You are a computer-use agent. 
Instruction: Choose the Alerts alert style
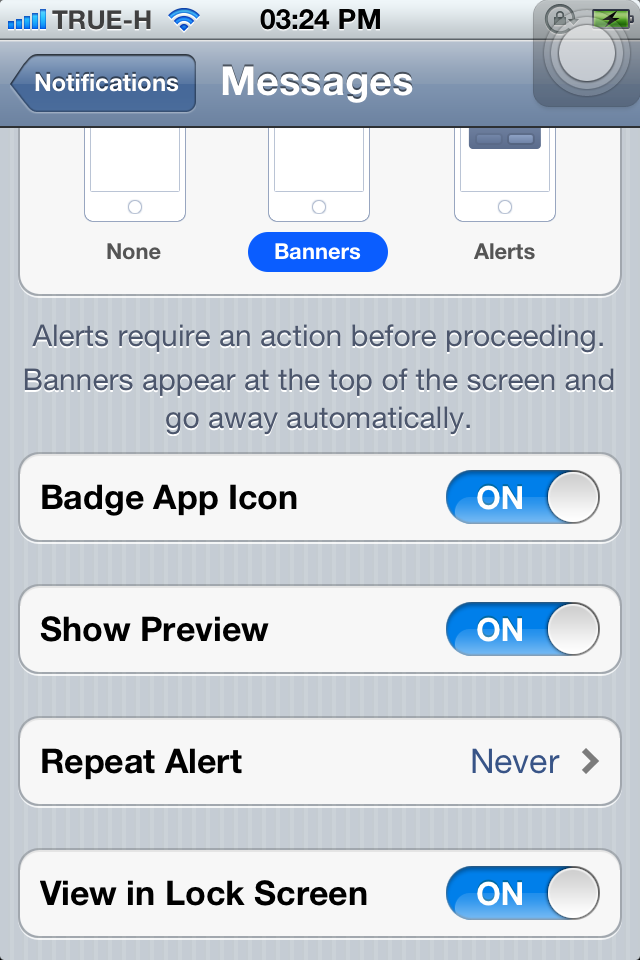click(504, 200)
